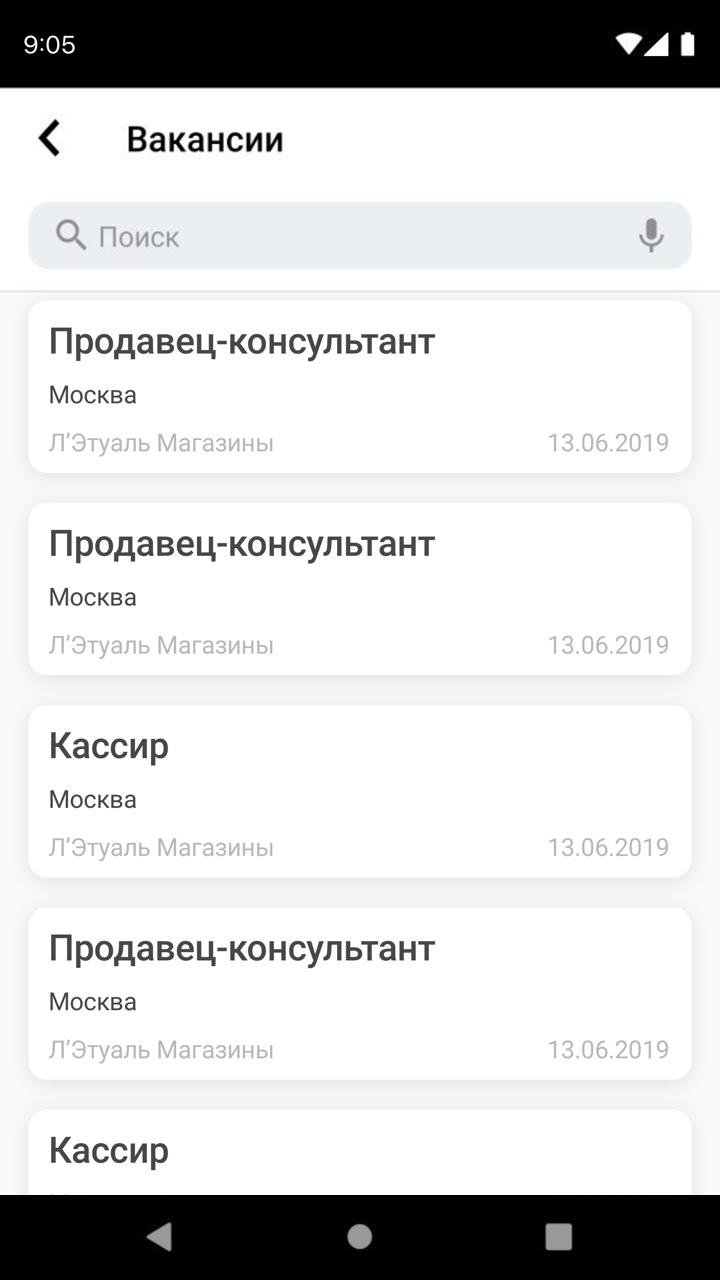Go back from the Вакансии screen
The width and height of the screenshot is (720, 1280).
49,139
